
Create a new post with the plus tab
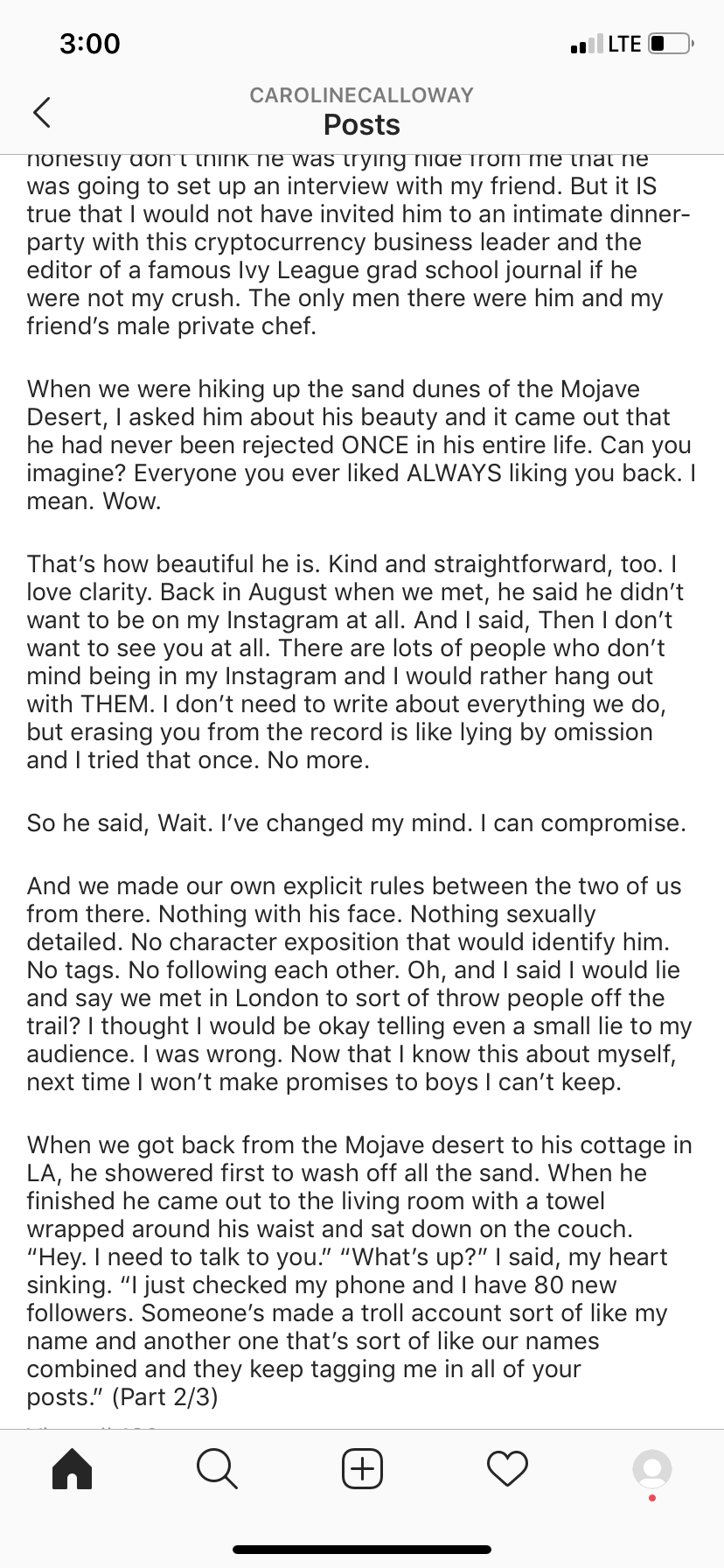point(361,1469)
